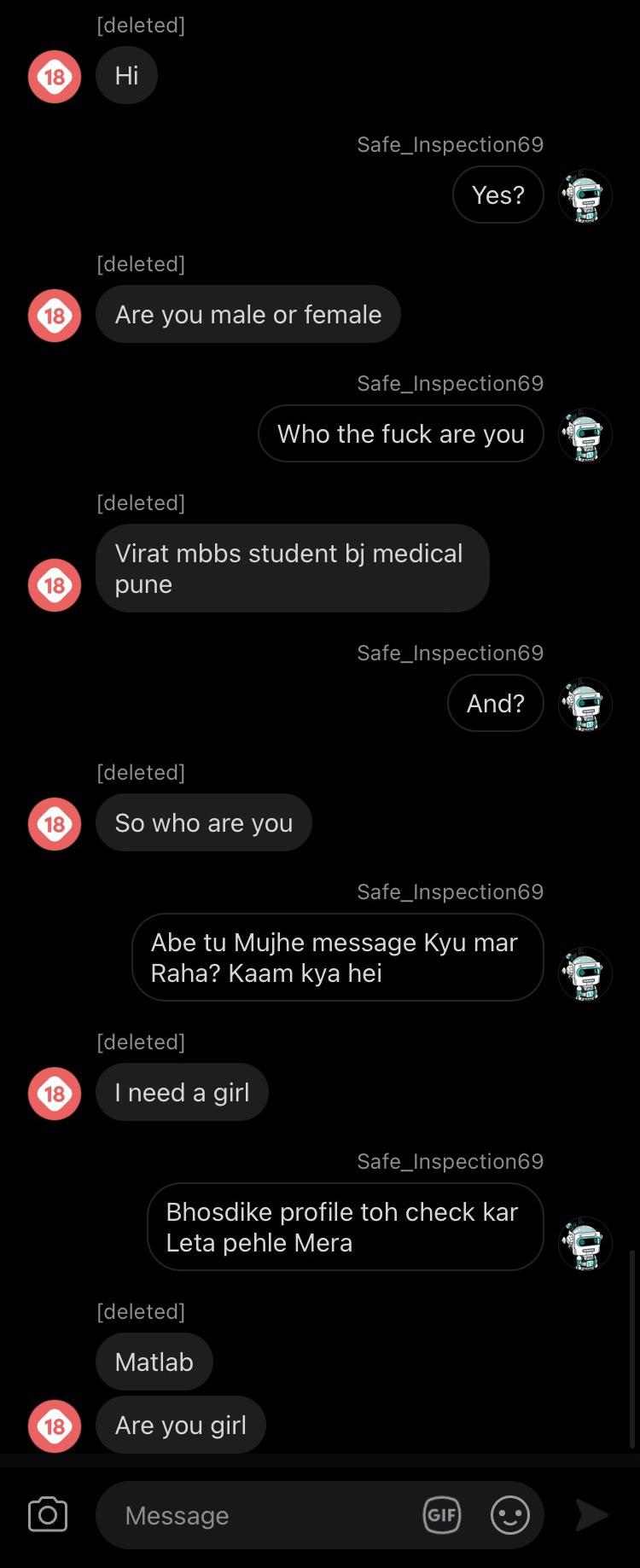Open Safe_Inspection69's avatar beside the "Yes?" message
This screenshot has height=1568, width=640.
pos(585,196)
